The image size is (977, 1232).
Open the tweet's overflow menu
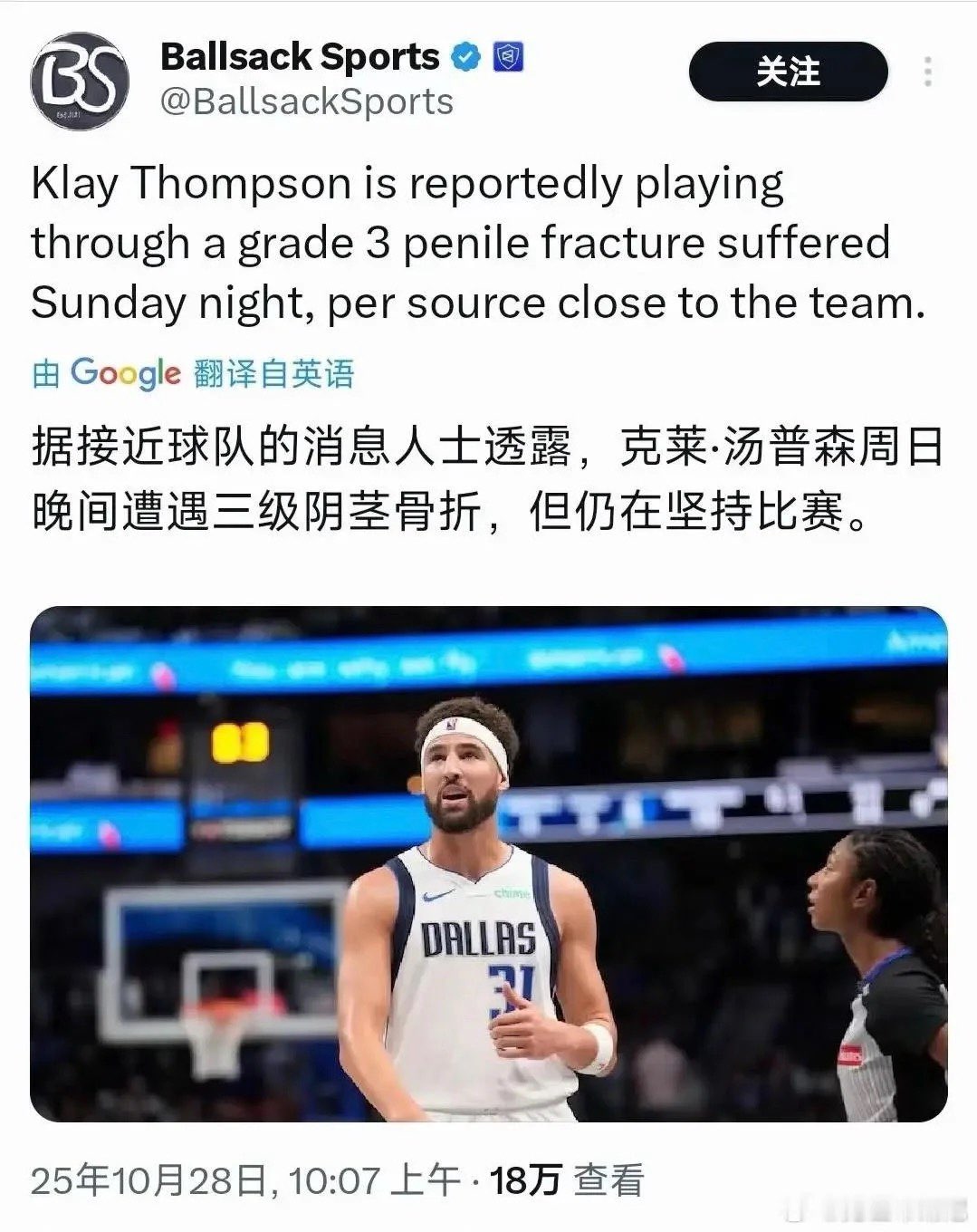coord(927,72)
